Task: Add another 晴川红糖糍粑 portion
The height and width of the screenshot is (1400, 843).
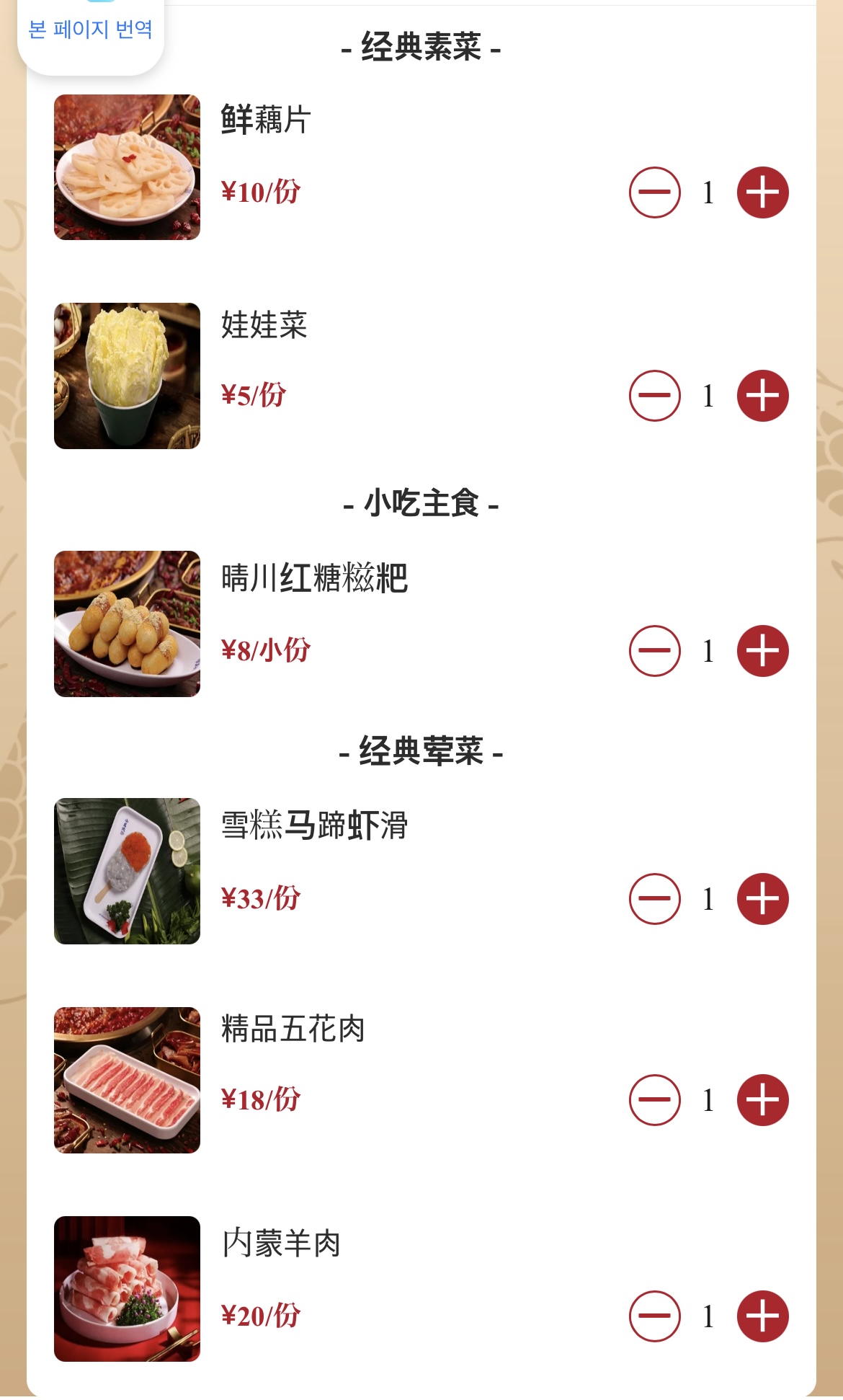Action: pyautogui.click(x=762, y=651)
